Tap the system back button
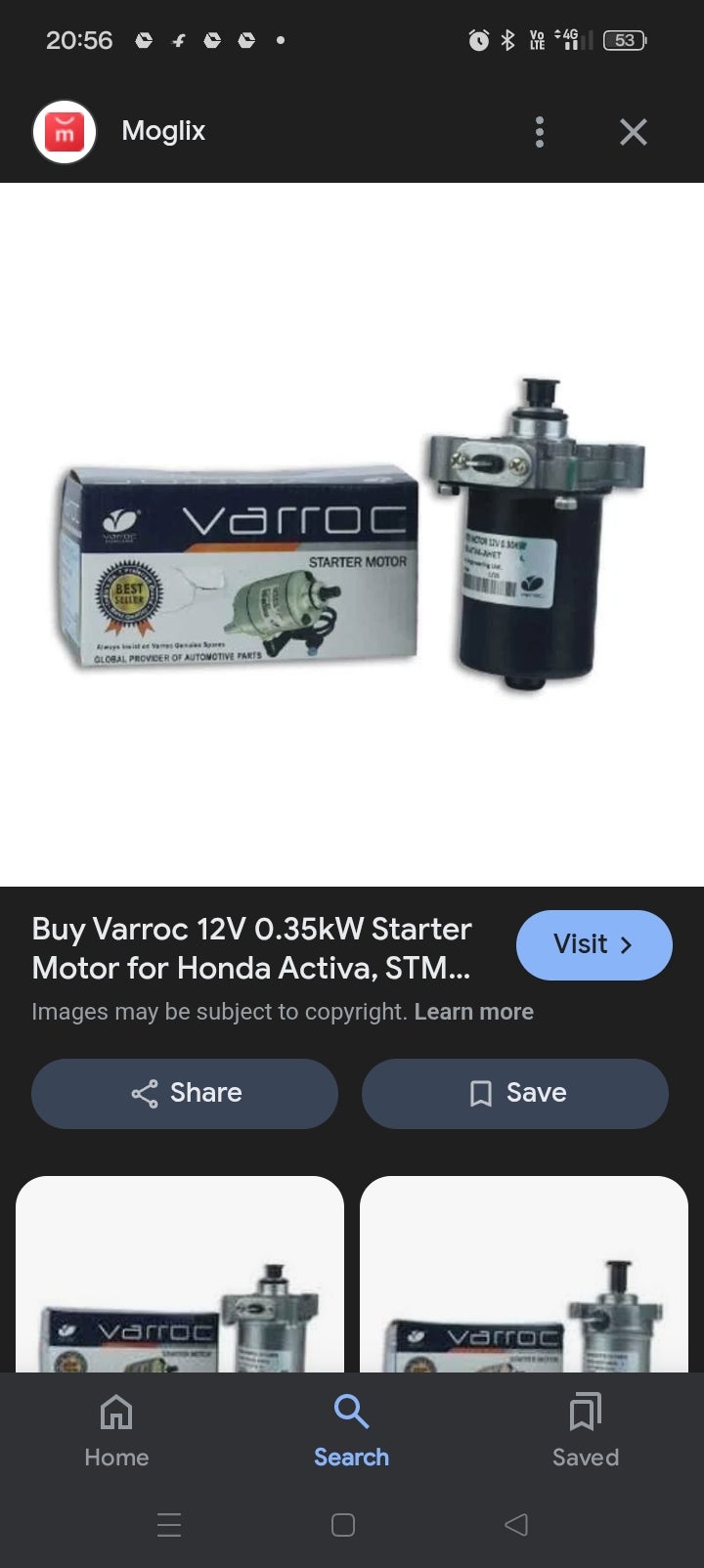 516,1524
